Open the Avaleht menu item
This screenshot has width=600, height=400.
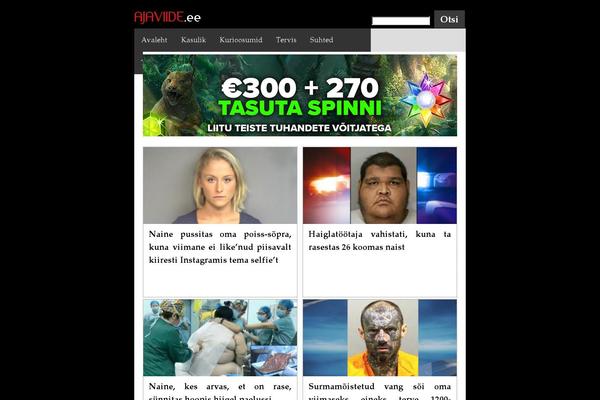(x=154, y=40)
